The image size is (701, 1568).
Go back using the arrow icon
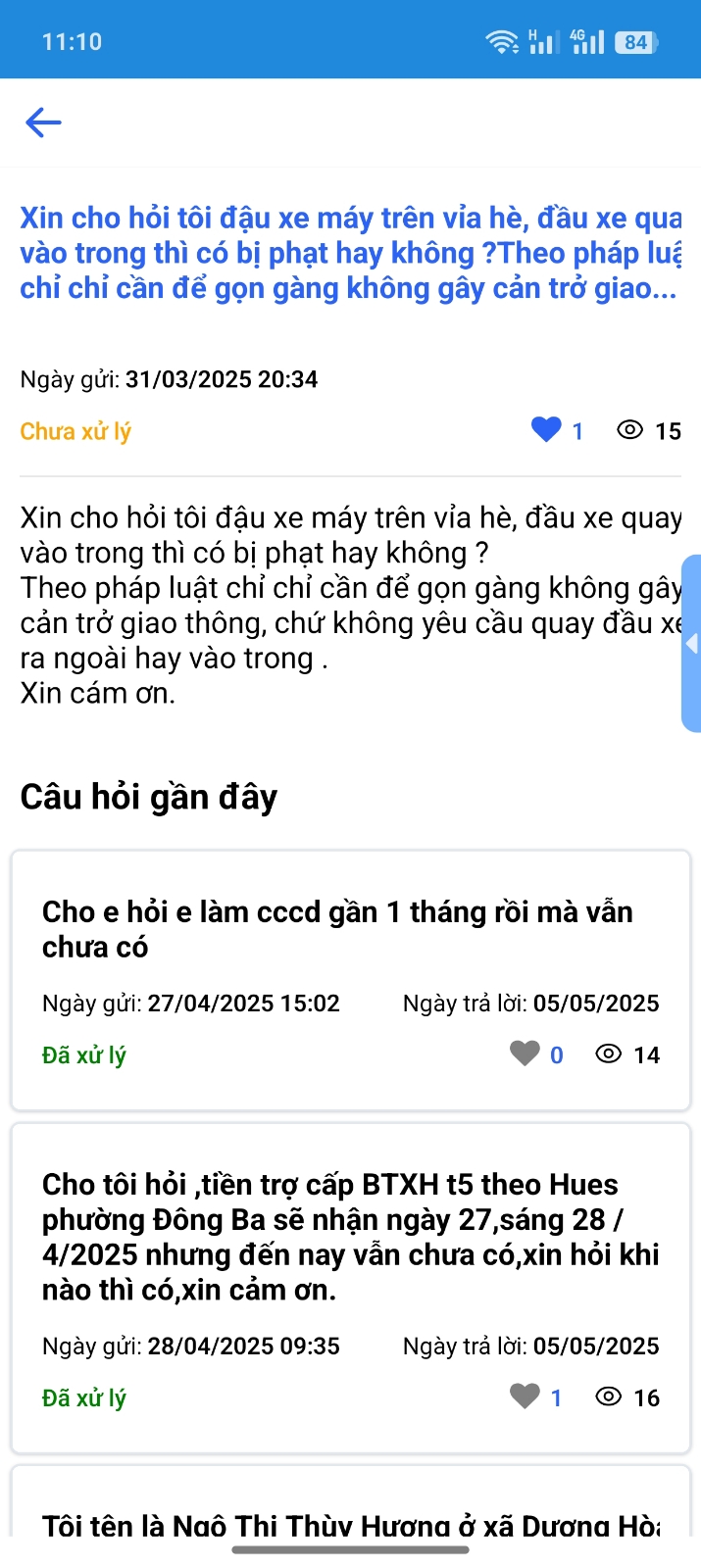pos(43,122)
